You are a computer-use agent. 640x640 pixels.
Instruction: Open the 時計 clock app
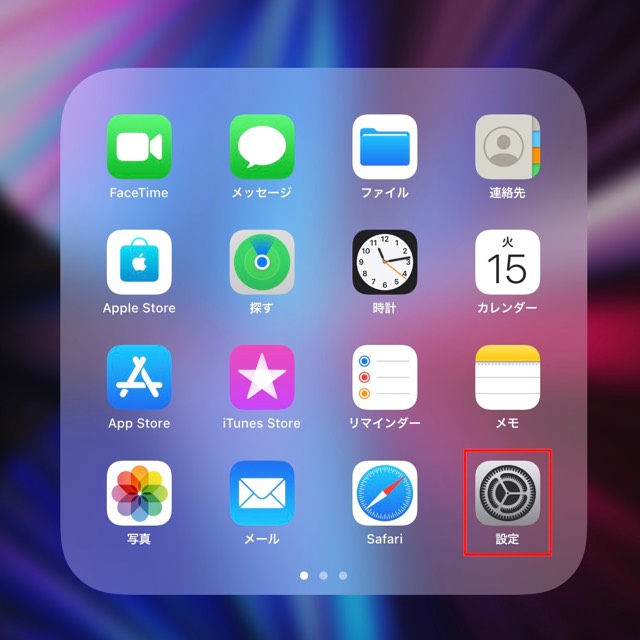click(385, 262)
